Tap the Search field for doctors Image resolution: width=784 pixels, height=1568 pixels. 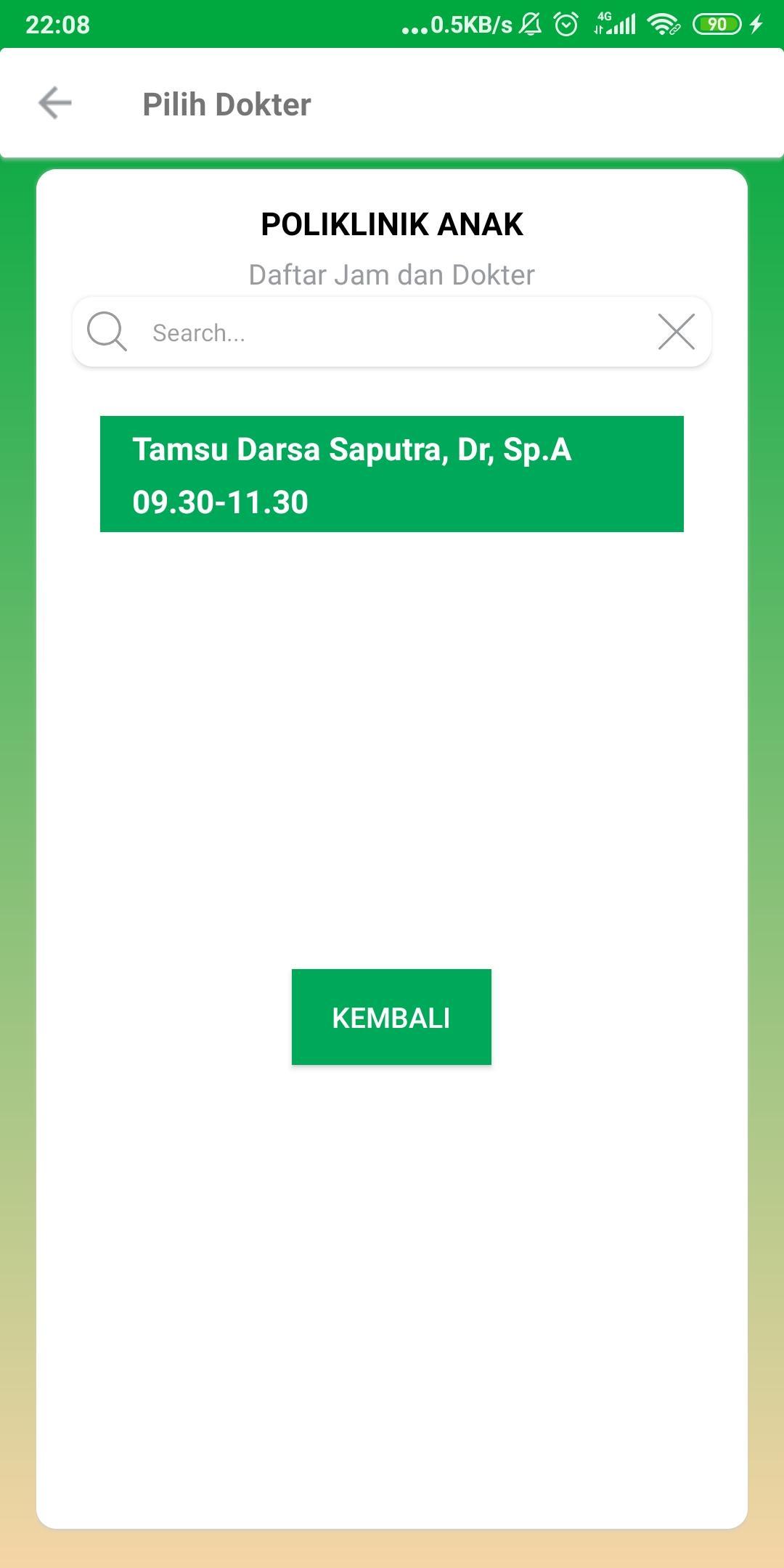click(392, 332)
